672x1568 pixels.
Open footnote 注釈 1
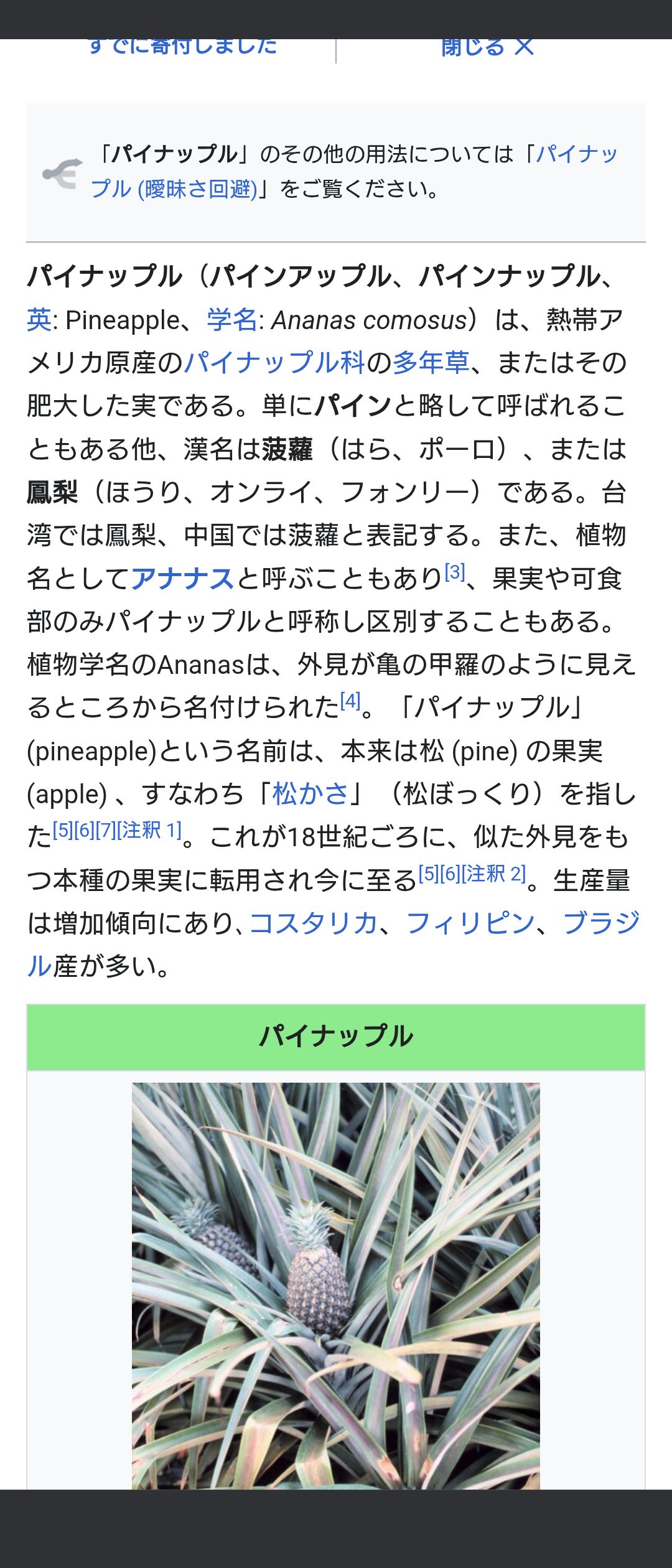coord(149,830)
